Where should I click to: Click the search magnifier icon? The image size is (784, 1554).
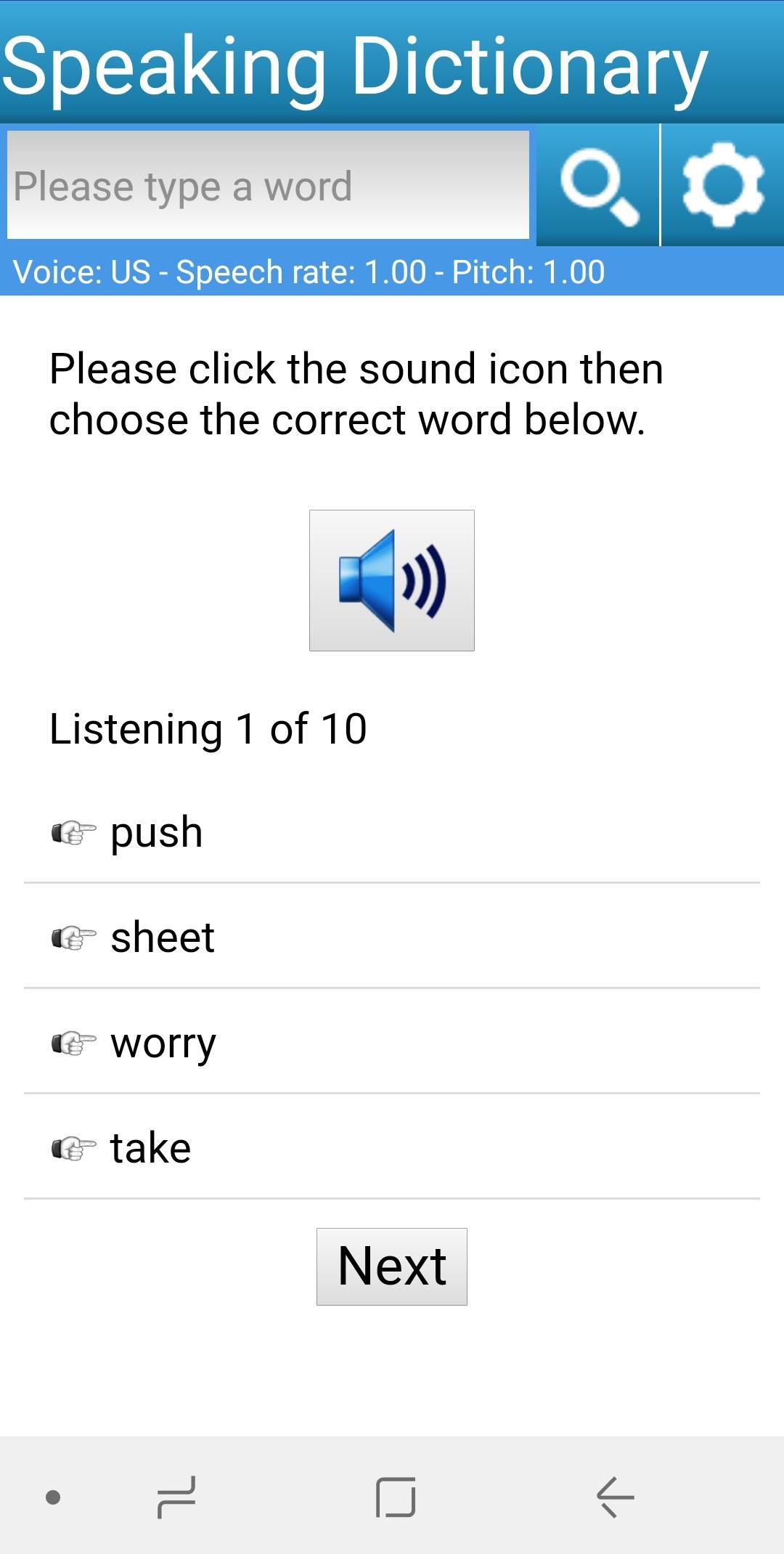tap(597, 184)
